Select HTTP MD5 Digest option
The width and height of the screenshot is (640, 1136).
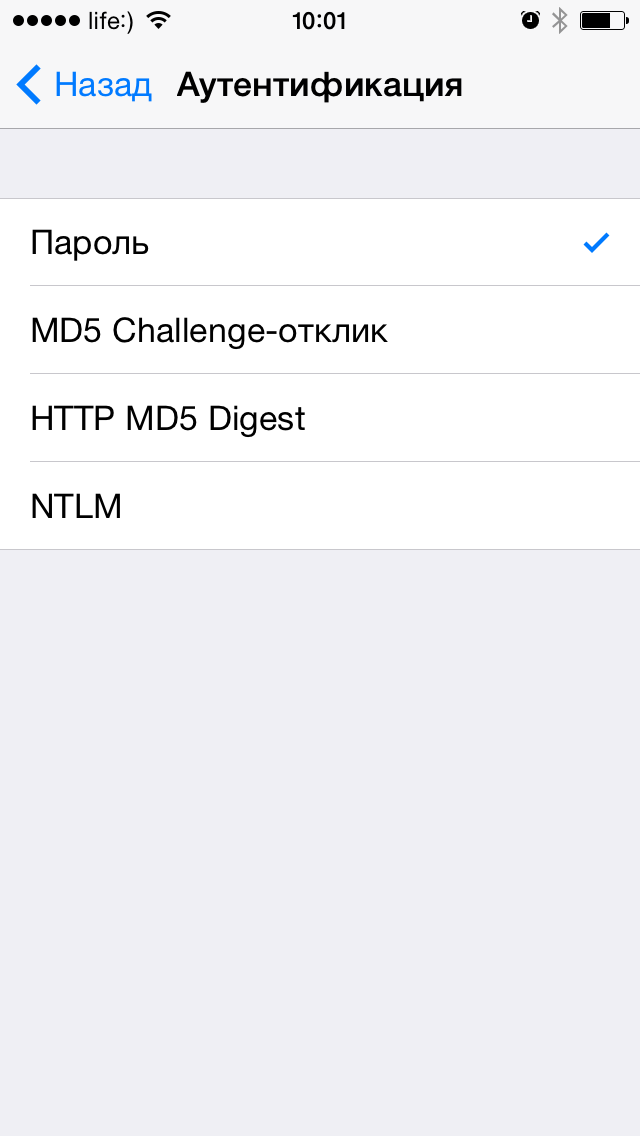click(x=320, y=419)
